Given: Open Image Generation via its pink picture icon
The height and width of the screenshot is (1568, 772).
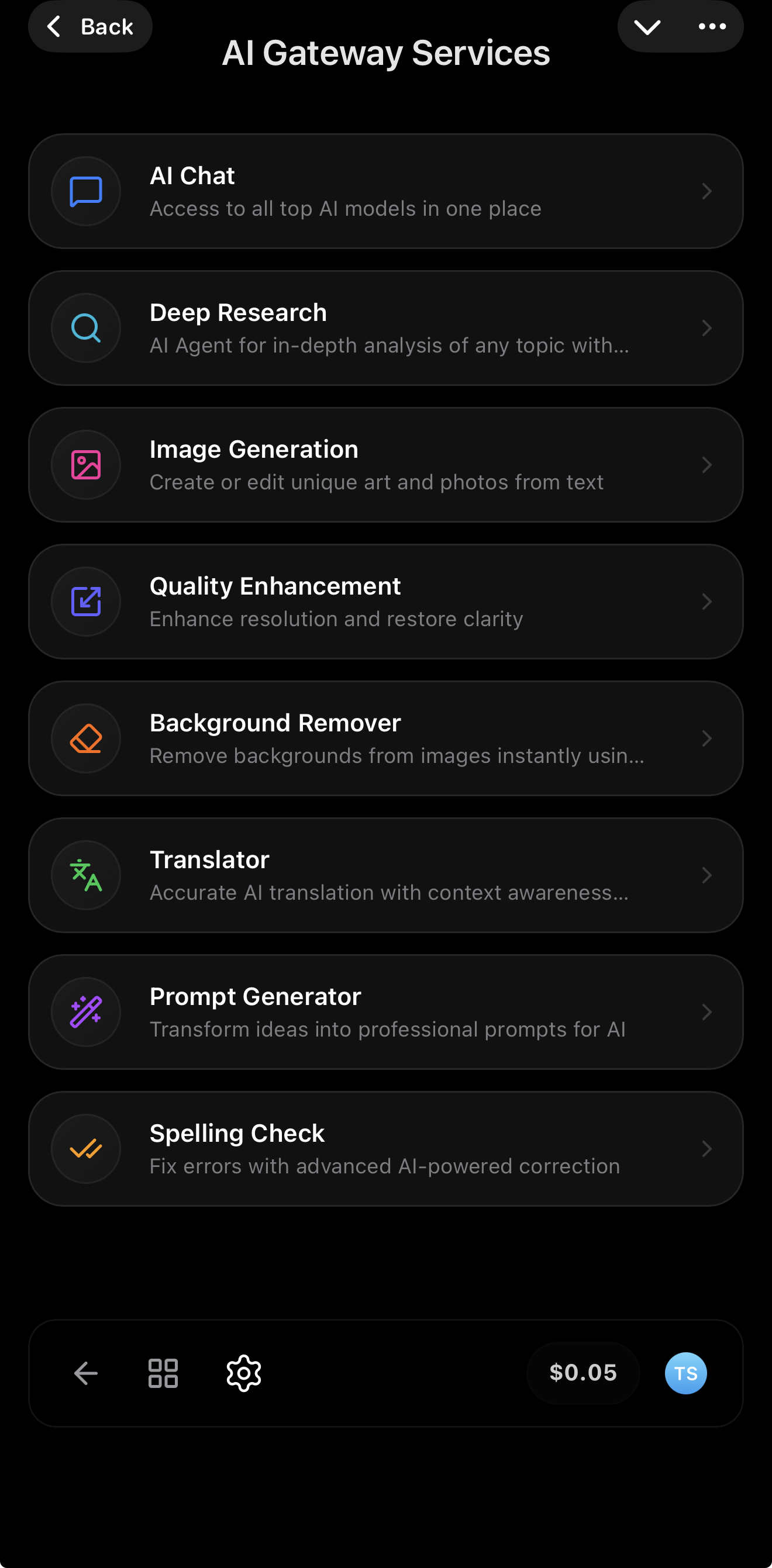Looking at the screenshot, I should tap(86, 464).
